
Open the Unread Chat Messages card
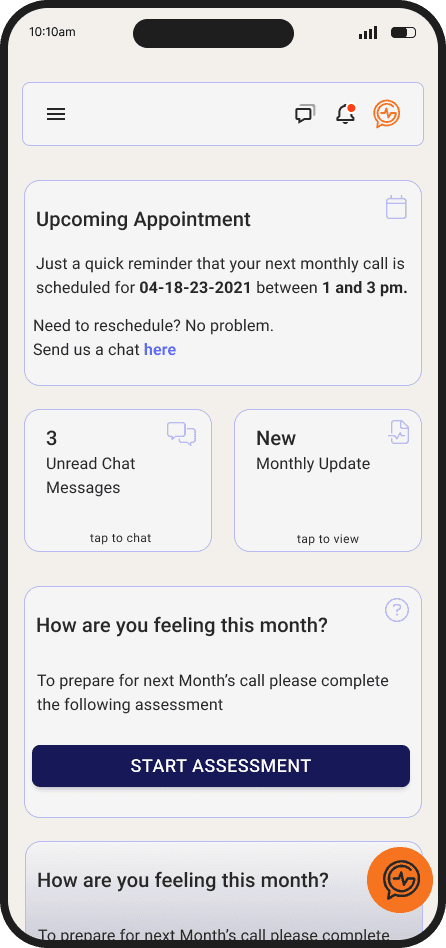tap(118, 481)
